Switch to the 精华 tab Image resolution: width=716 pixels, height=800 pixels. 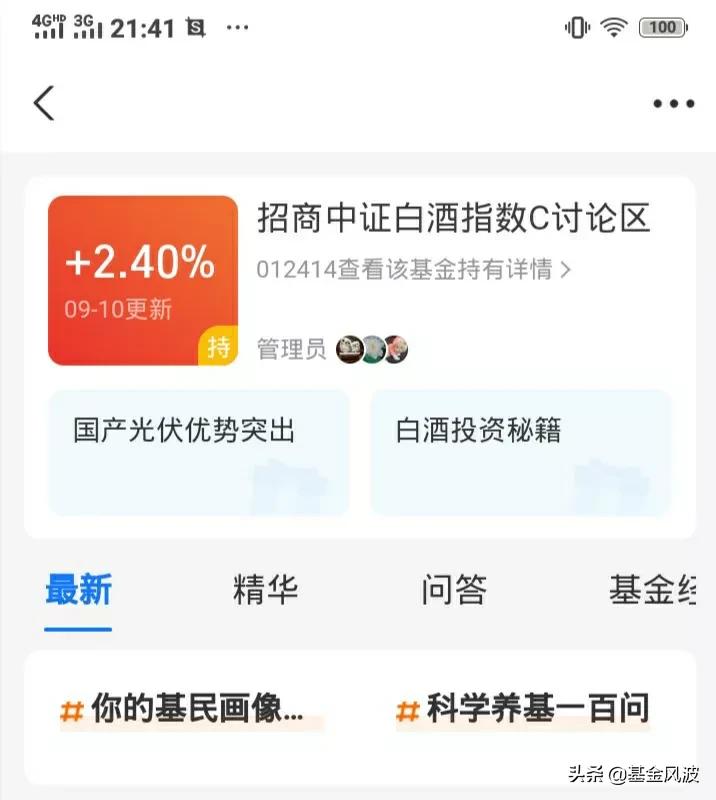(265, 590)
